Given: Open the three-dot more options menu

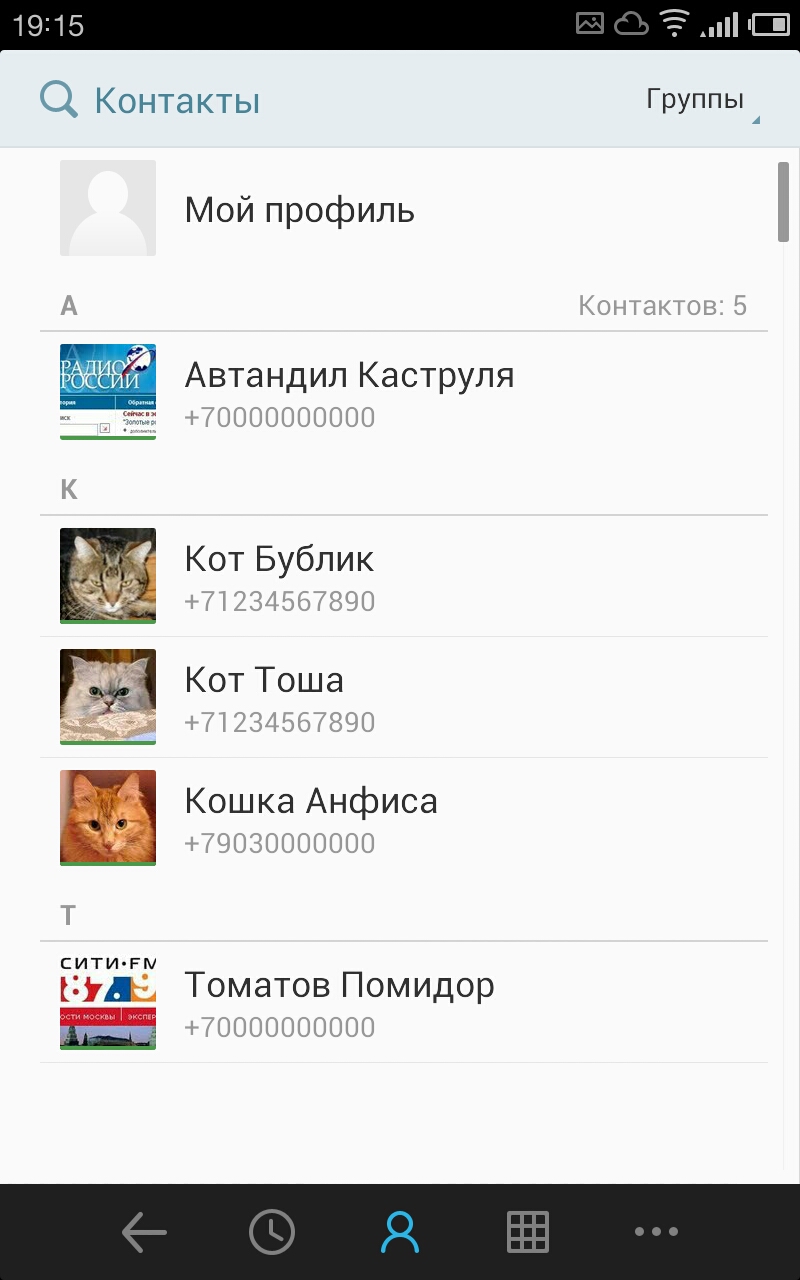Looking at the screenshot, I should click(x=656, y=1232).
